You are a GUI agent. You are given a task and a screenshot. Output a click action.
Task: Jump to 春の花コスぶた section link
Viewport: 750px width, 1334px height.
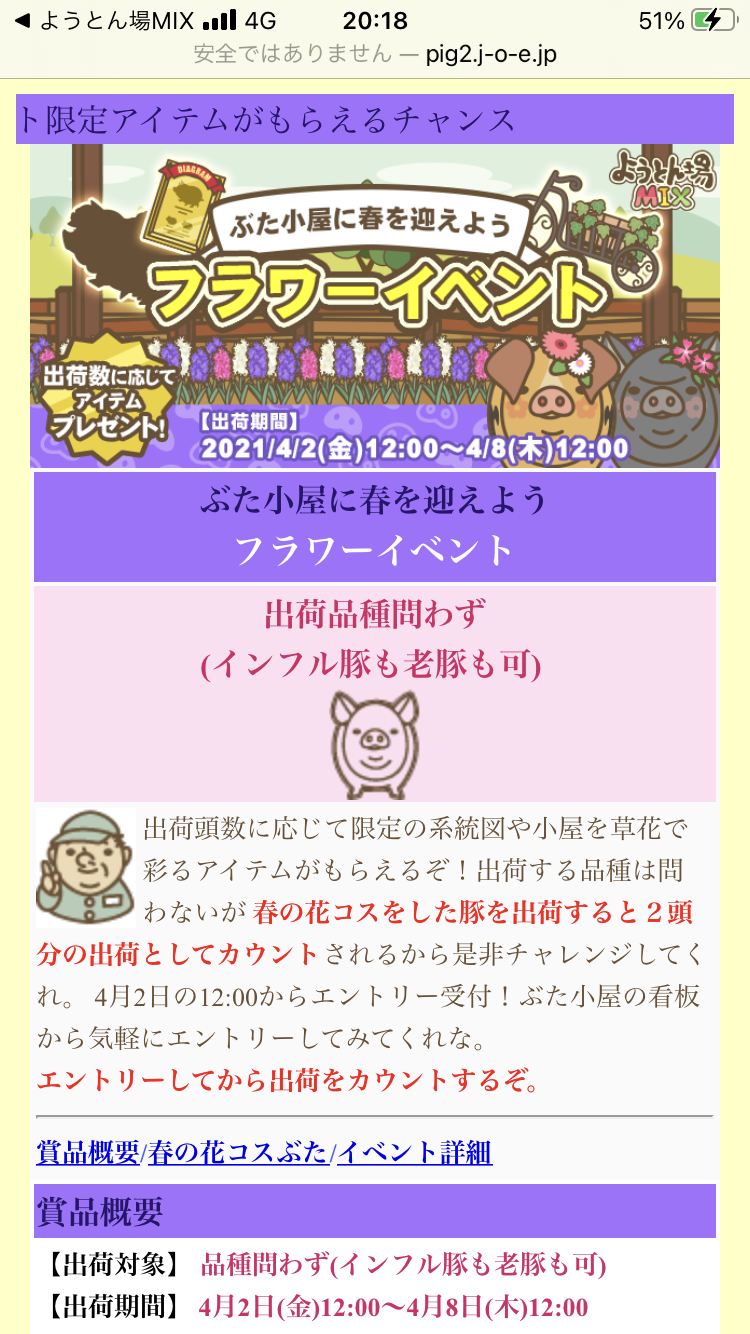tap(238, 1153)
